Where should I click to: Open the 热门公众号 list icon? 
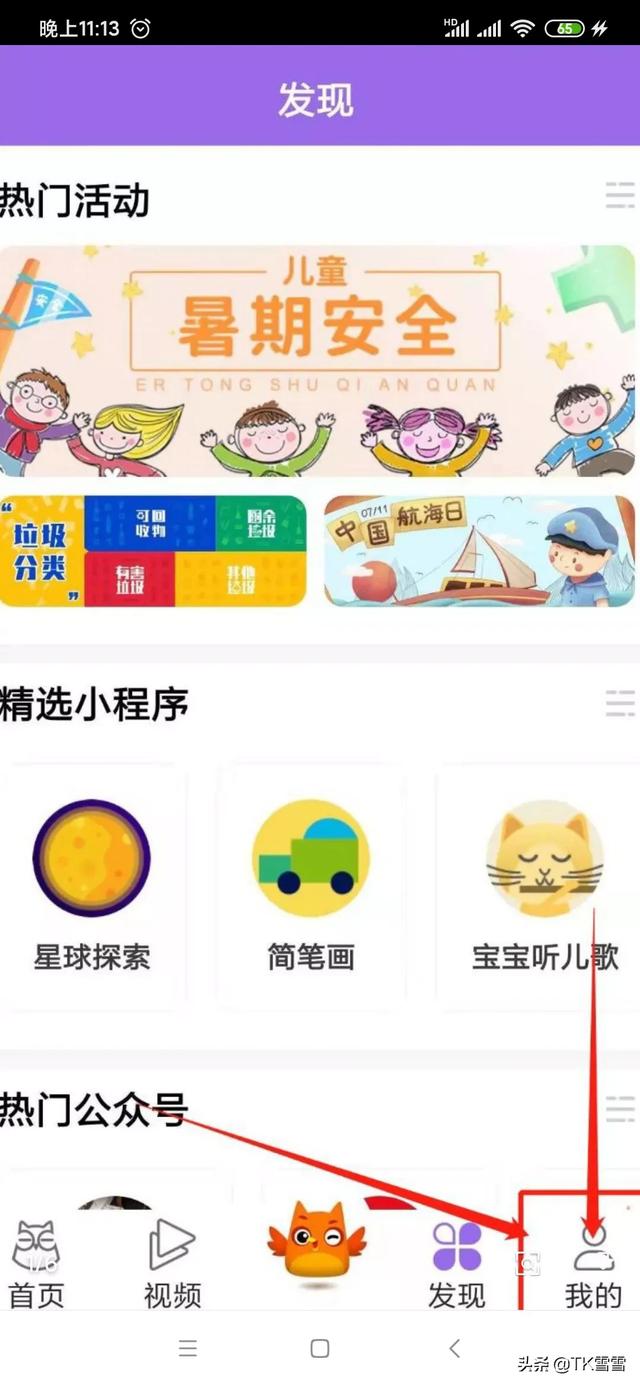(x=620, y=1108)
